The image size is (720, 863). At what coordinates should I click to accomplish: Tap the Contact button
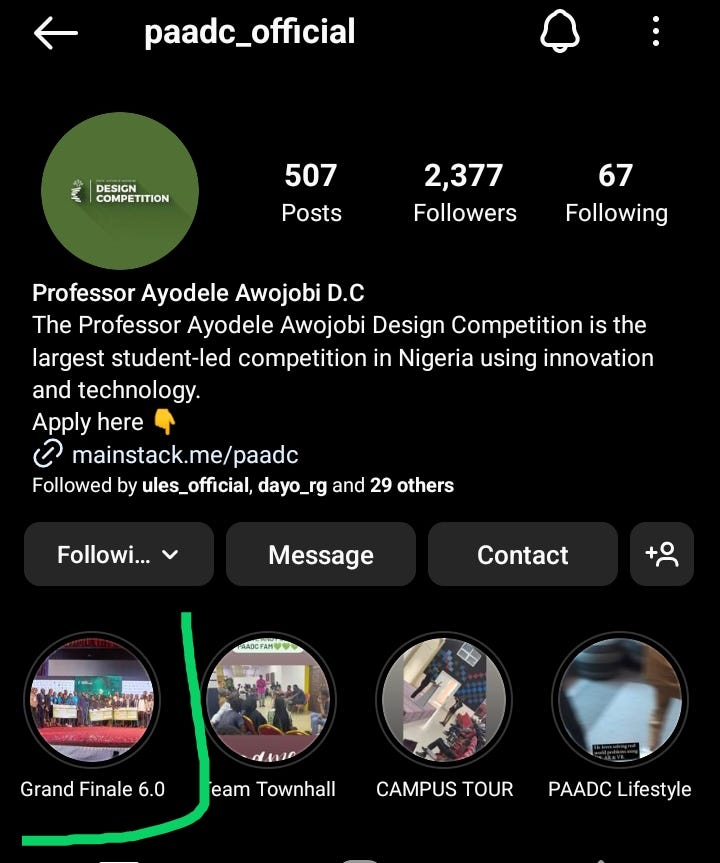point(523,554)
